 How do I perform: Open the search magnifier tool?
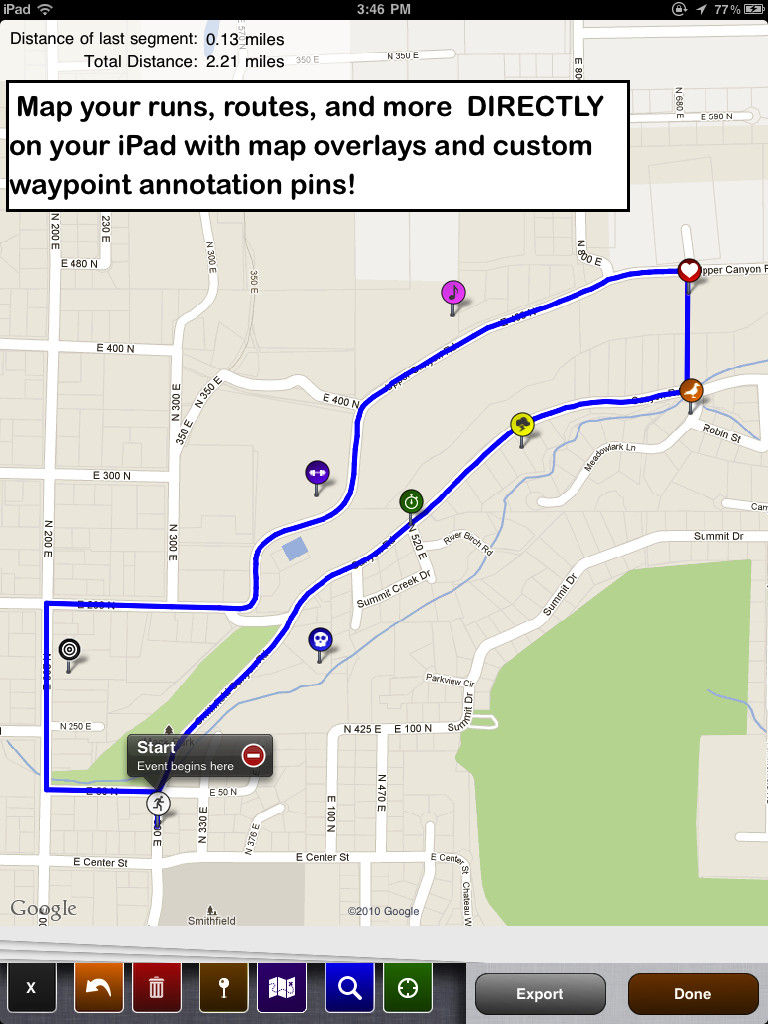click(x=350, y=988)
